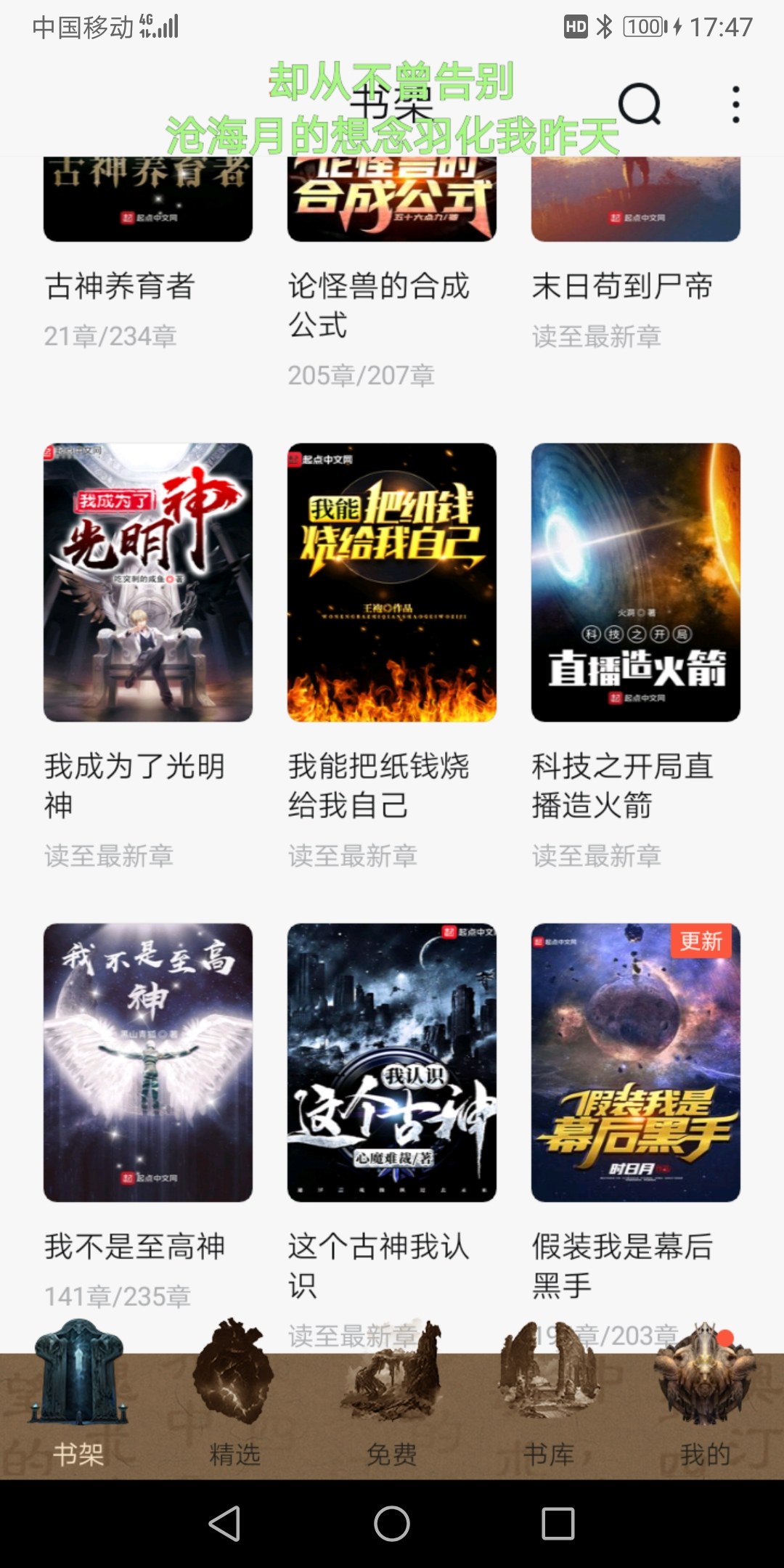The height and width of the screenshot is (1568, 784).
Task: Open the three-dot overflow menu
Action: 735,105
